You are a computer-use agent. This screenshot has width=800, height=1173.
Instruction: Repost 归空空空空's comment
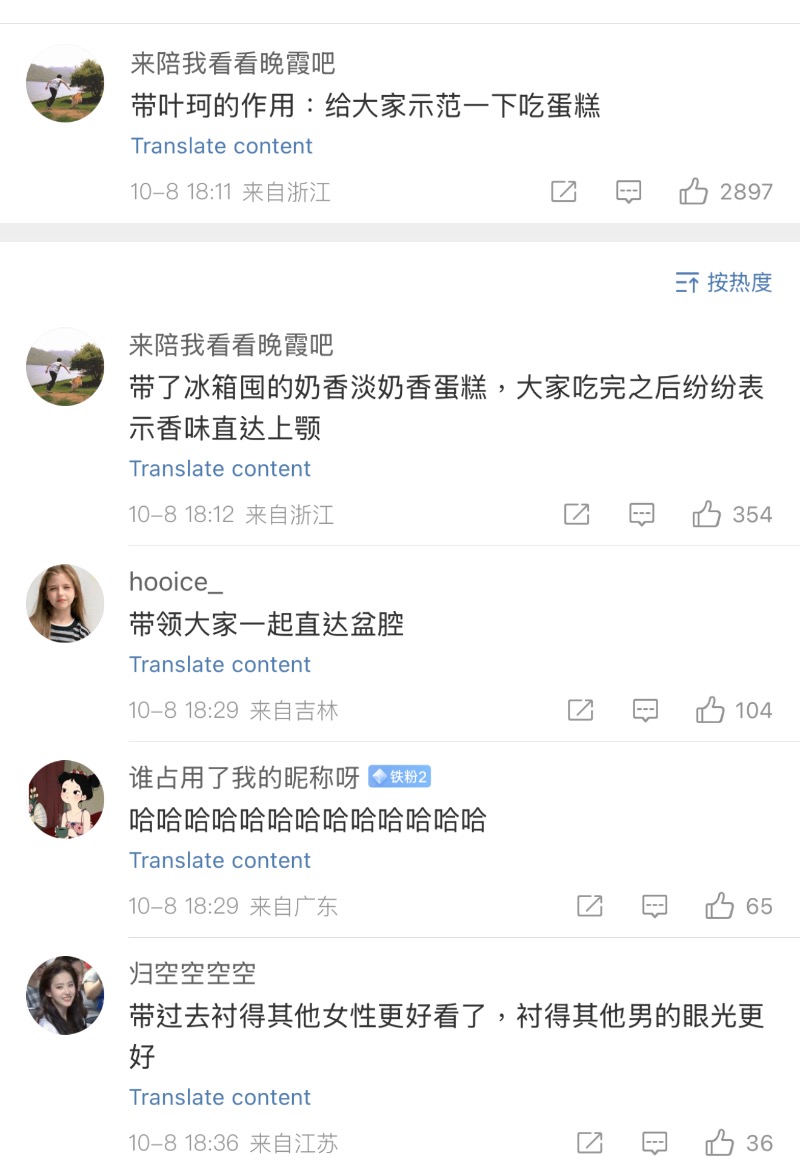click(590, 1143)
